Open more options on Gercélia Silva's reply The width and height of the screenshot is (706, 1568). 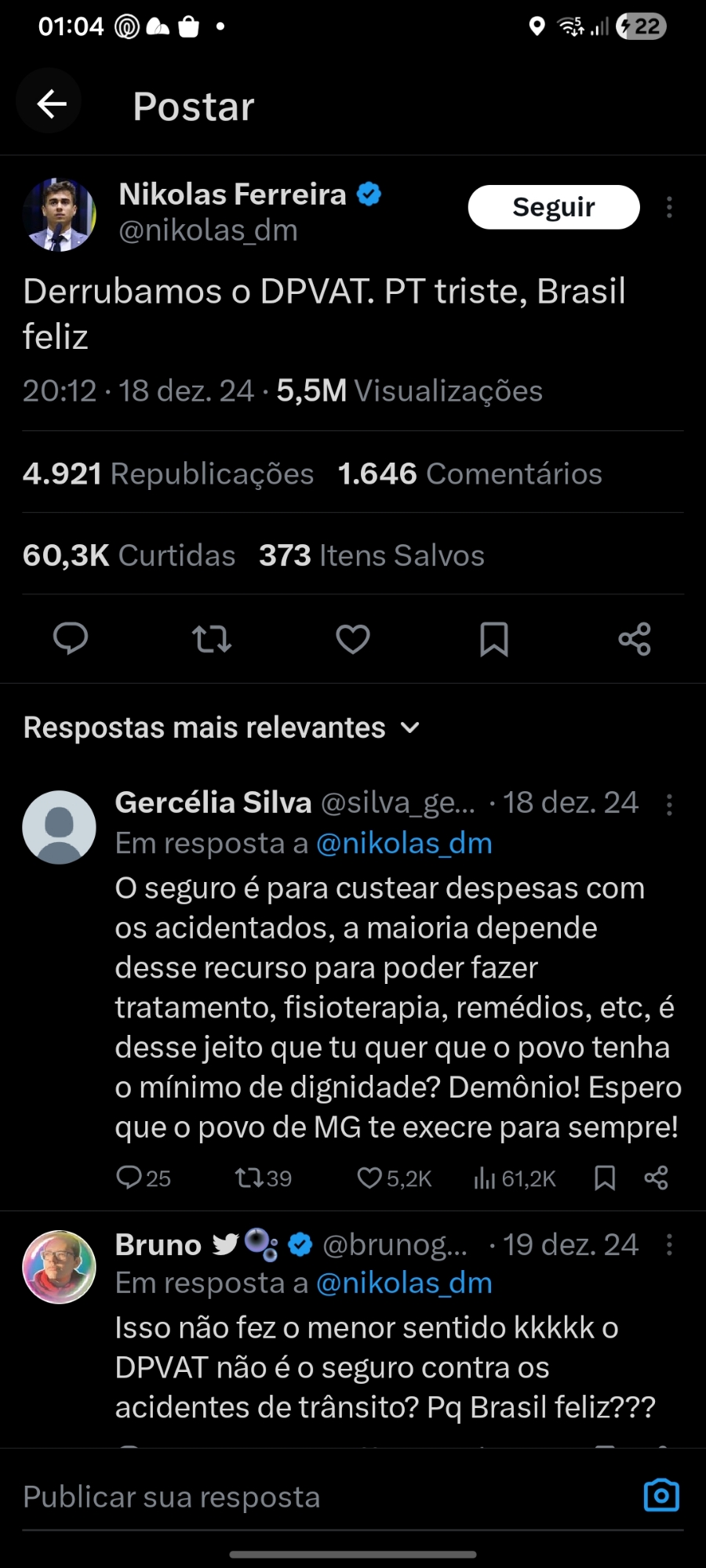coord(669,804)
